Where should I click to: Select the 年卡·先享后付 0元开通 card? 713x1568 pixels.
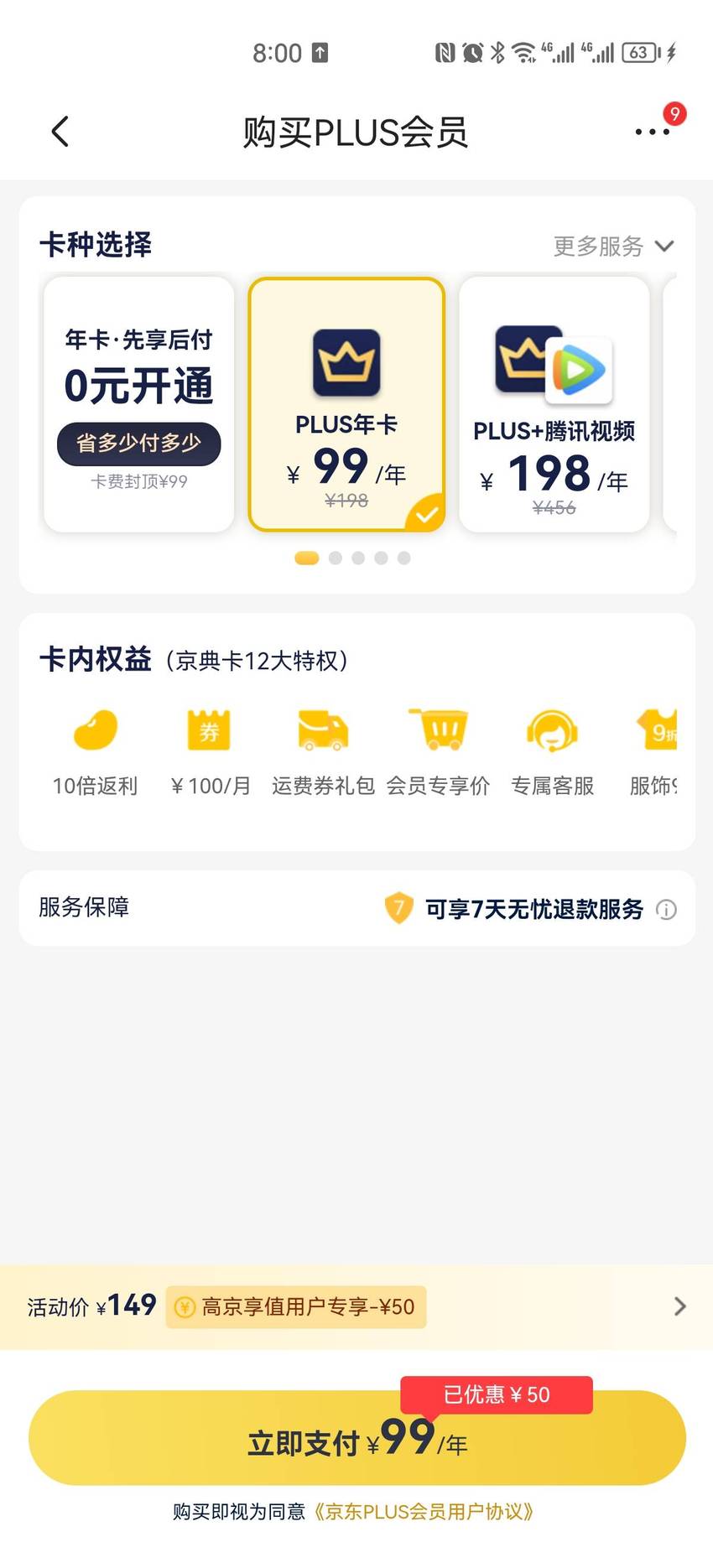pos(138,404)
